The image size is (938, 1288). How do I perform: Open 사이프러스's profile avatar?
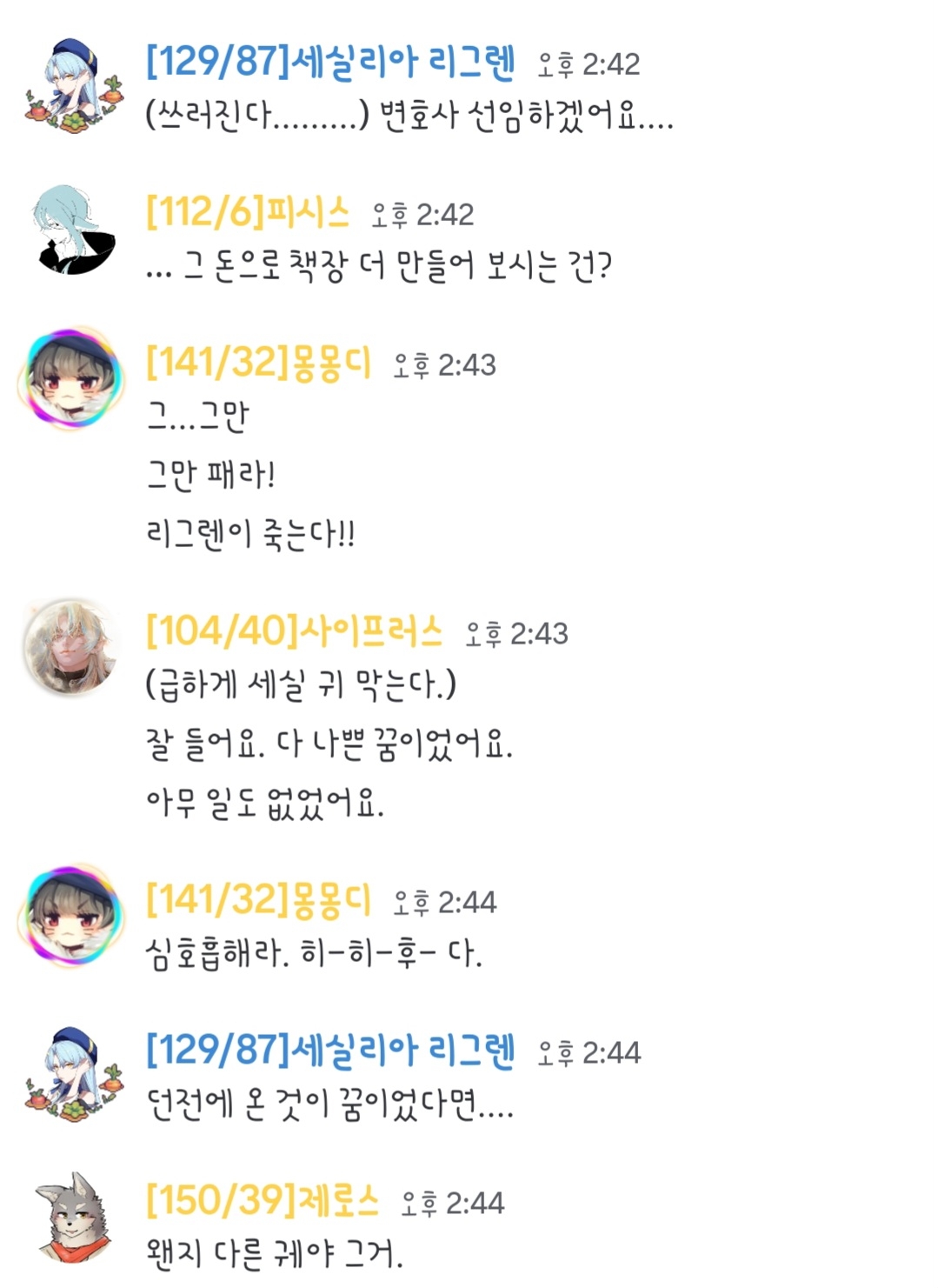(x=70, y=647)
